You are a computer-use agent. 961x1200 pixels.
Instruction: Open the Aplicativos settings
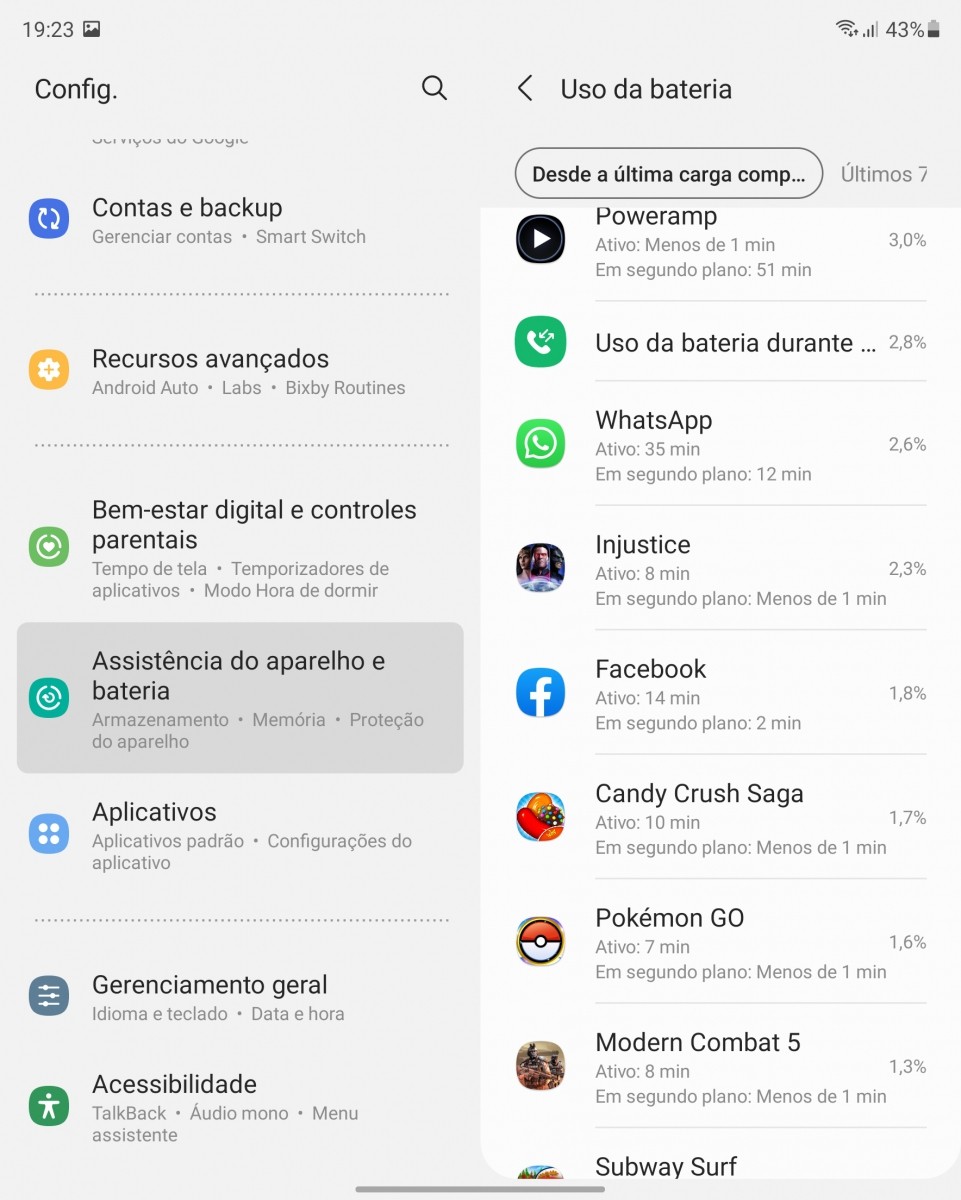[x=240, y=835]
